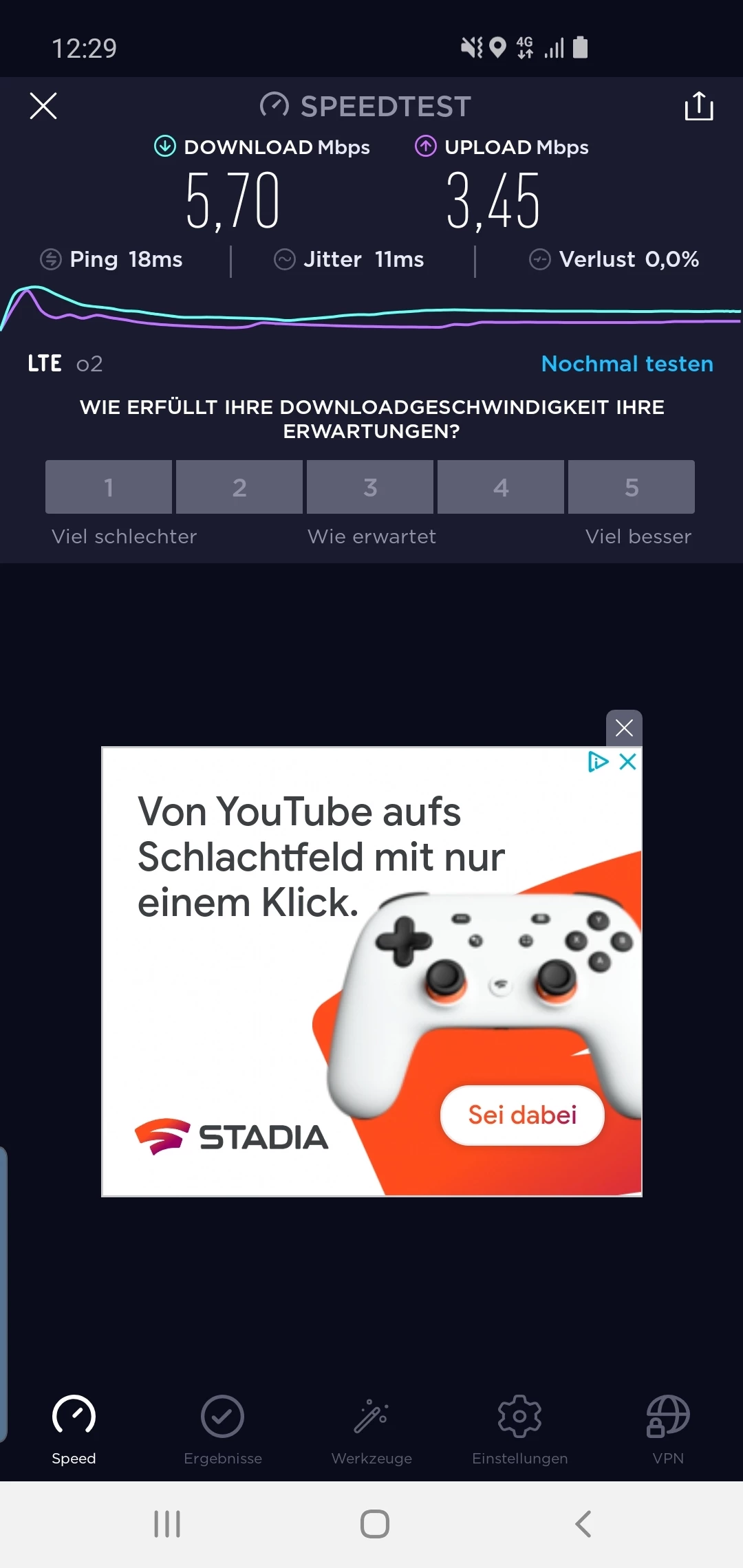
Task: Tap Sei dabei in Stadia ad
Action: pyautogui.click(x=522, y=1115)
